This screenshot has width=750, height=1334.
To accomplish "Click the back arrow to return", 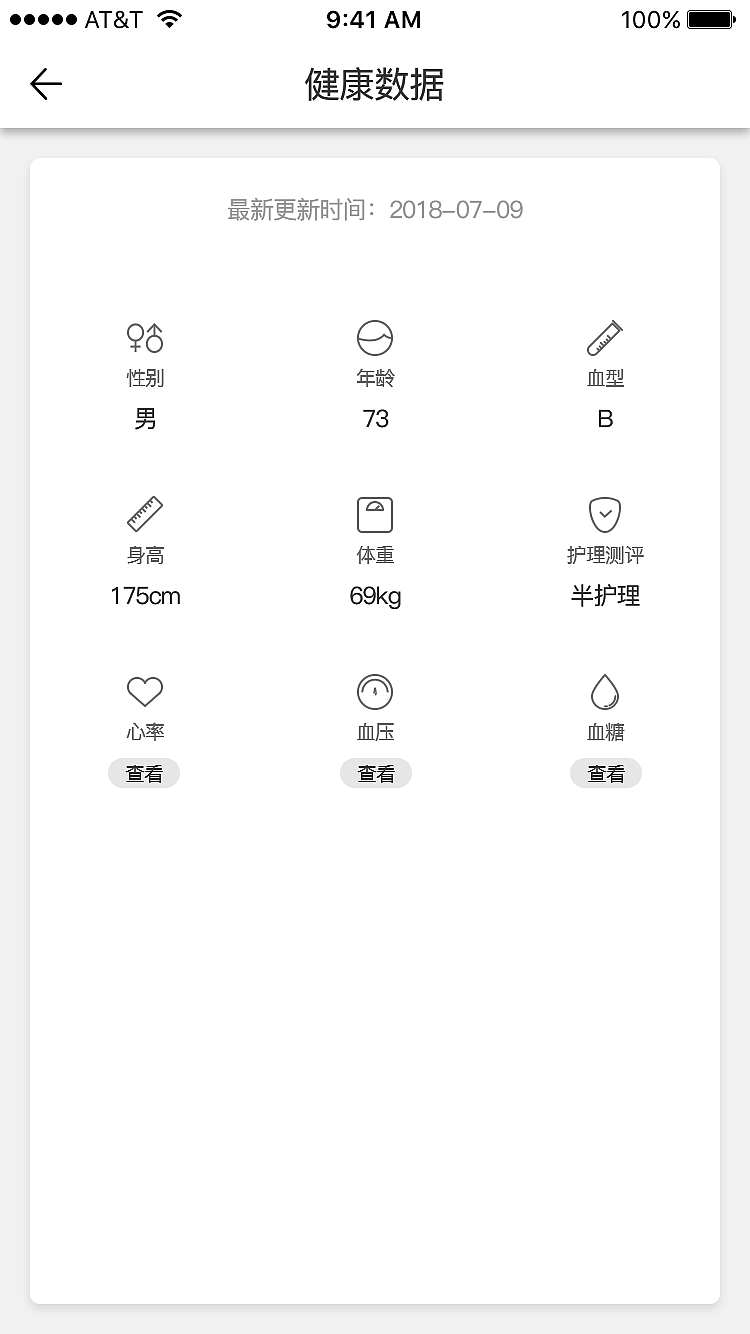I will (x=46, y=84).
